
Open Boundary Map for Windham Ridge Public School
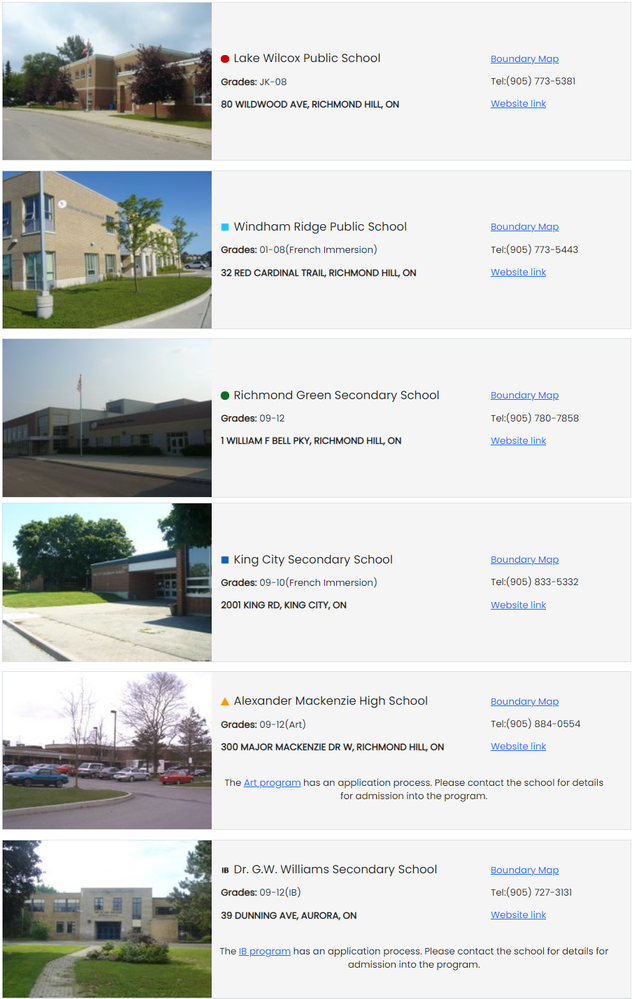(x=524, y=227)
